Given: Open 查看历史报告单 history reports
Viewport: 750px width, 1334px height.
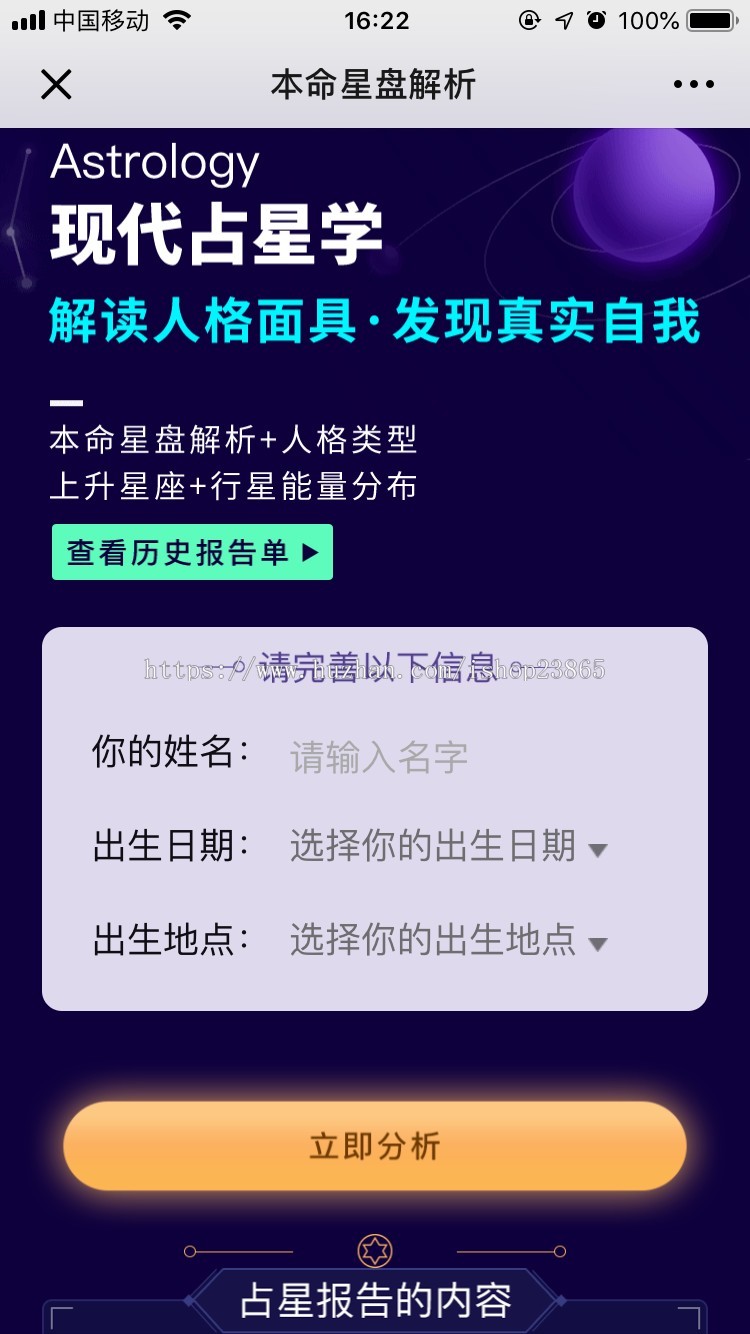Looking at the screenshot, I should tap(192, 550).
